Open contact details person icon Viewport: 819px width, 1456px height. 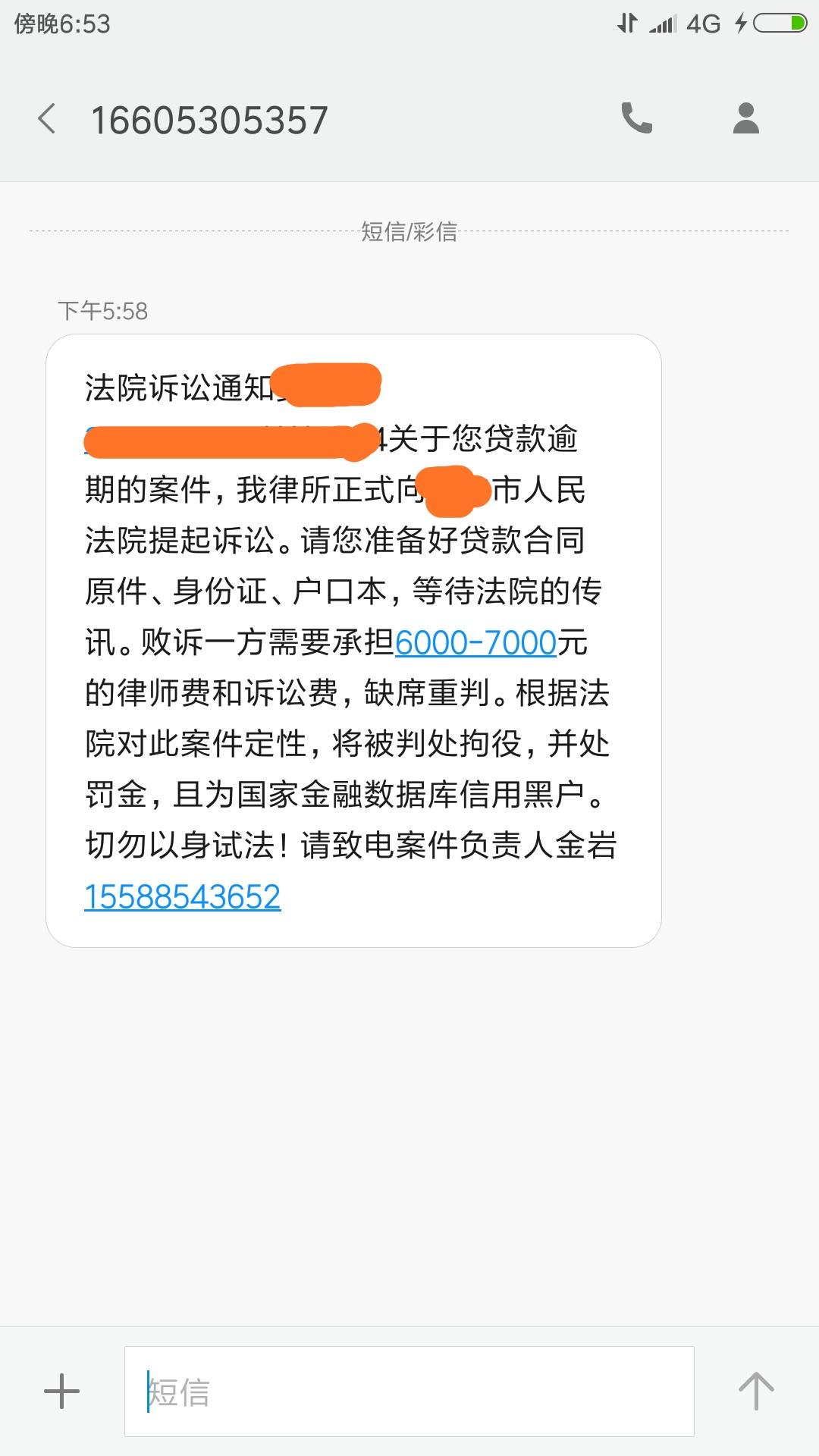pos(746,118)
